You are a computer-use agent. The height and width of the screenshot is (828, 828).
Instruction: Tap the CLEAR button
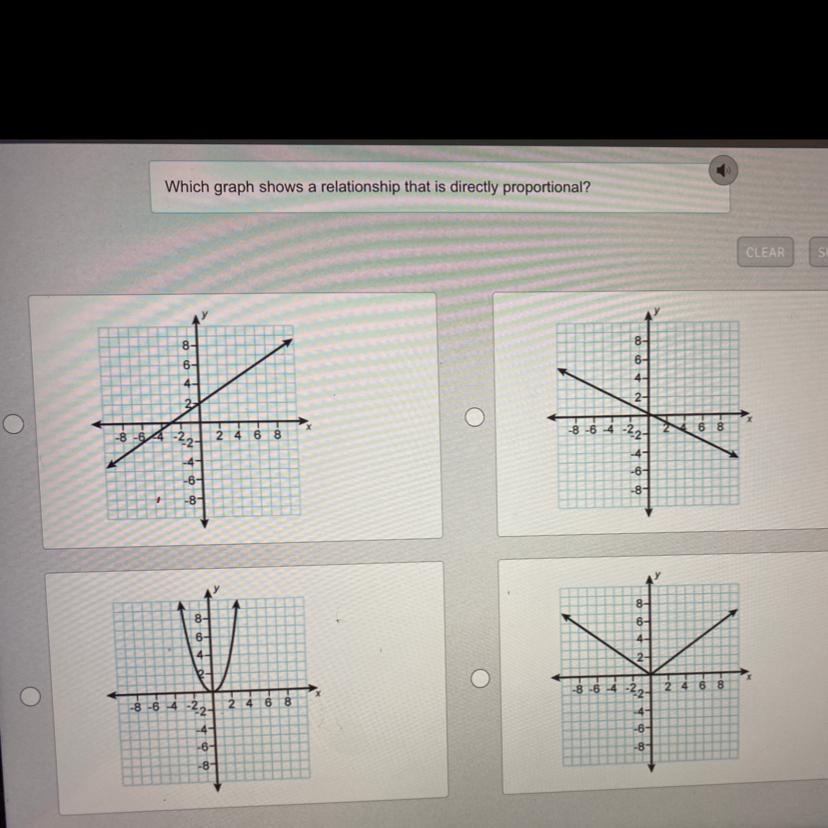765,252
